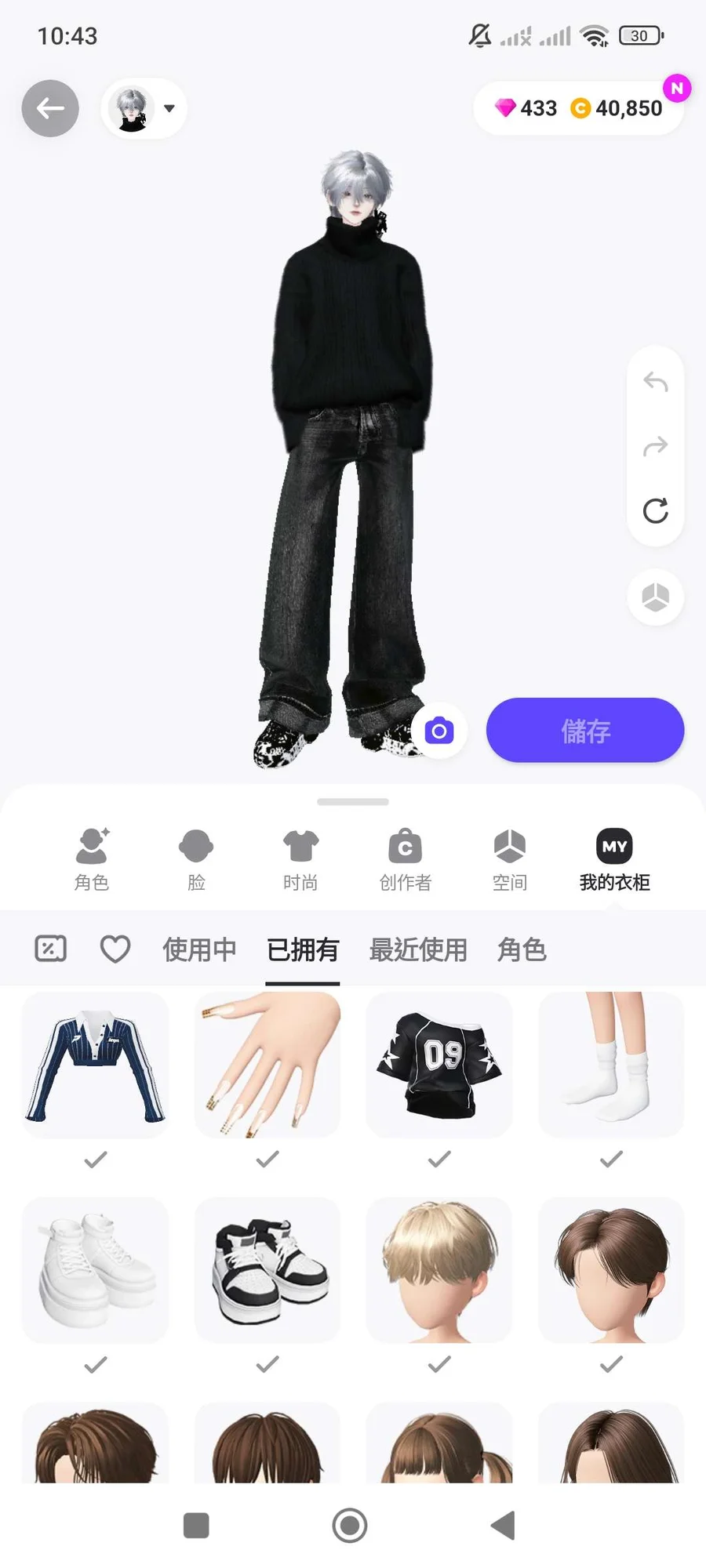Viewport: 706px width, 1568px height.
Task: Open the 脸 face category
Action: tap(196, 860)
